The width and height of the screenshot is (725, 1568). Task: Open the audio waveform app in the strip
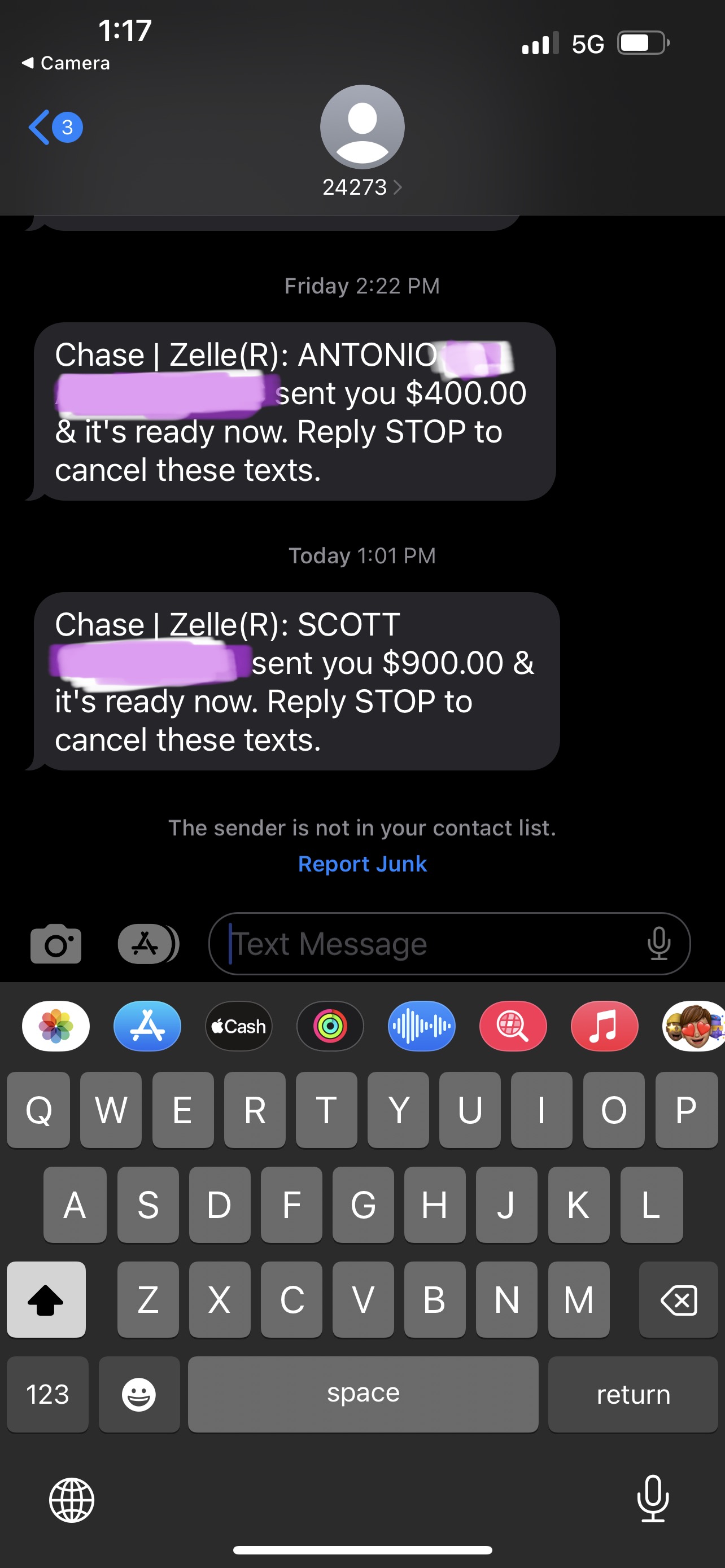[421, 1026]
